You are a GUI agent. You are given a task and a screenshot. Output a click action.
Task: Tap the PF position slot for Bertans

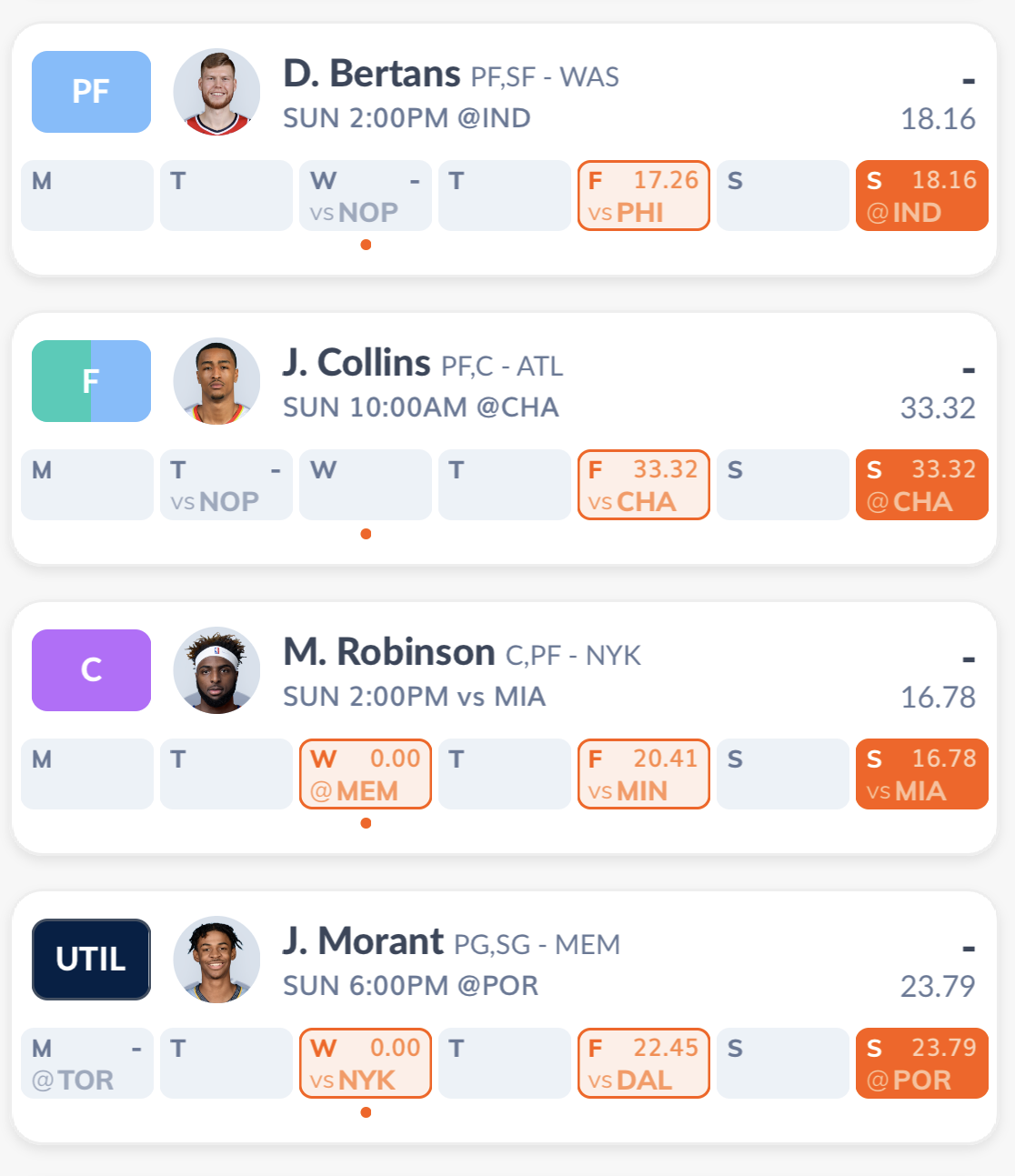[91, 92]
